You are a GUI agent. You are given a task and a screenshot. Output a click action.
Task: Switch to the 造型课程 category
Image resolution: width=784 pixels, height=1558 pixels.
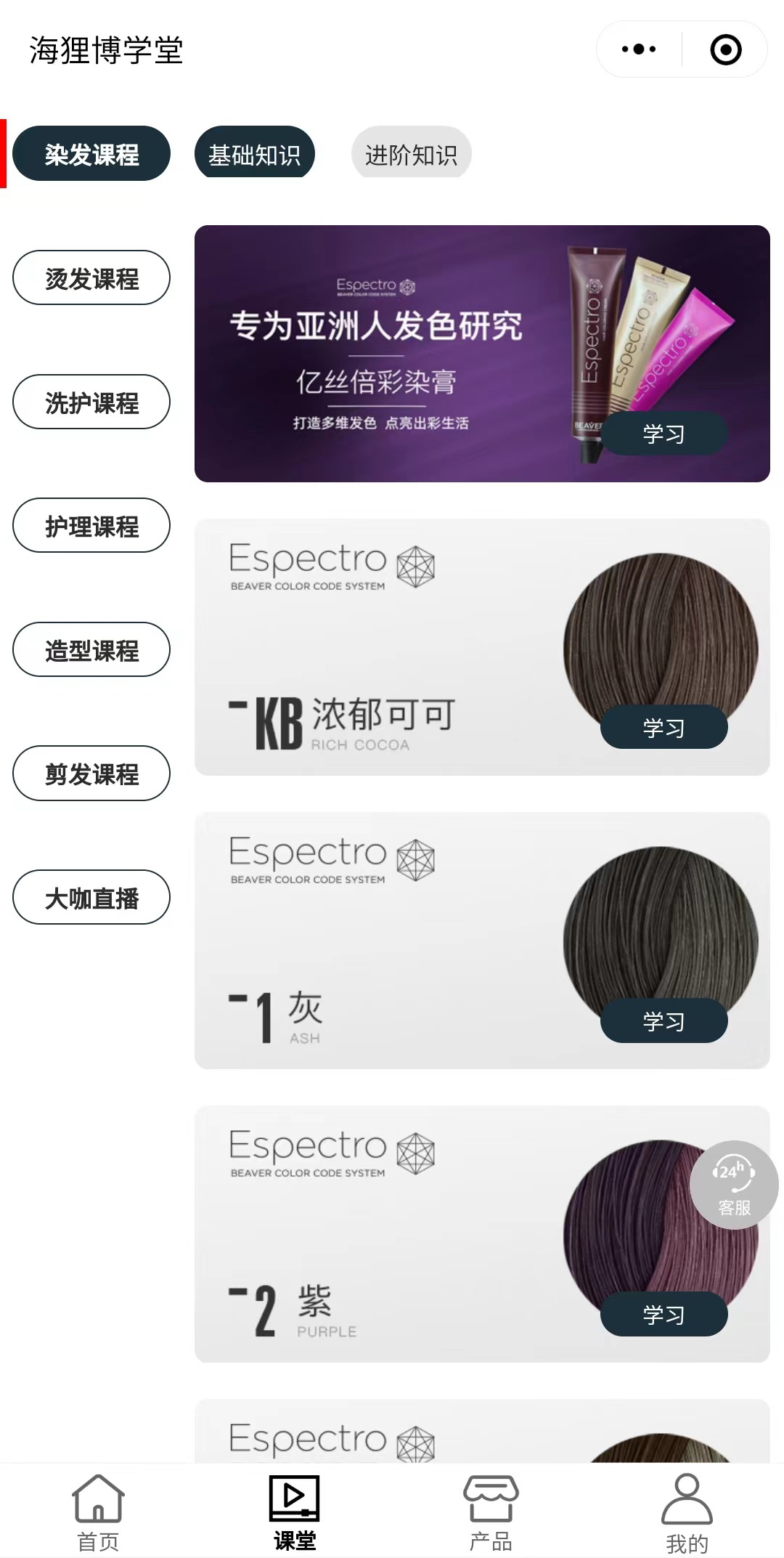click(91, 650)
